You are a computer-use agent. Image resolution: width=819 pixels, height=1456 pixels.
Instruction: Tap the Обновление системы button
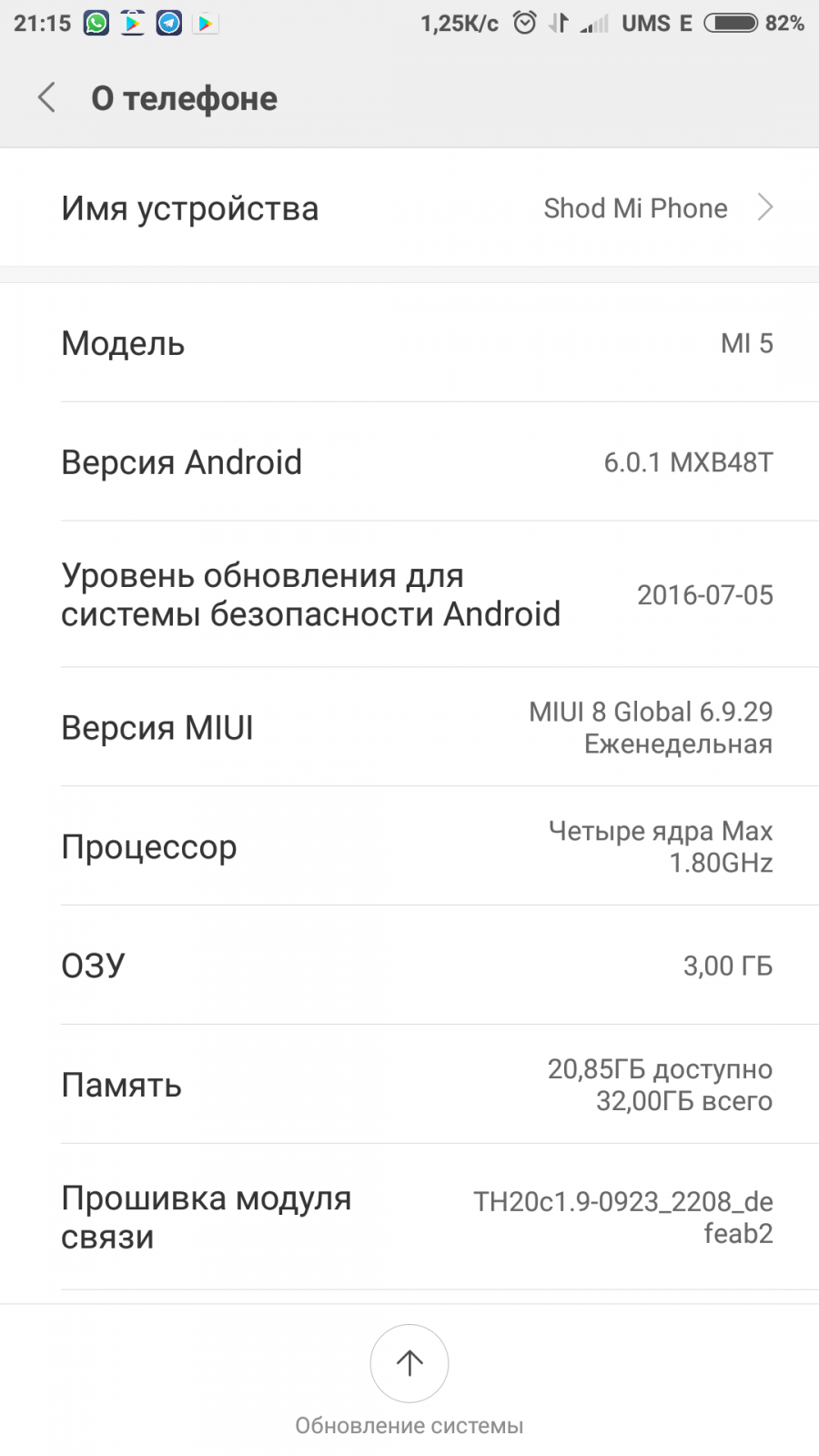click(409, 1363)
